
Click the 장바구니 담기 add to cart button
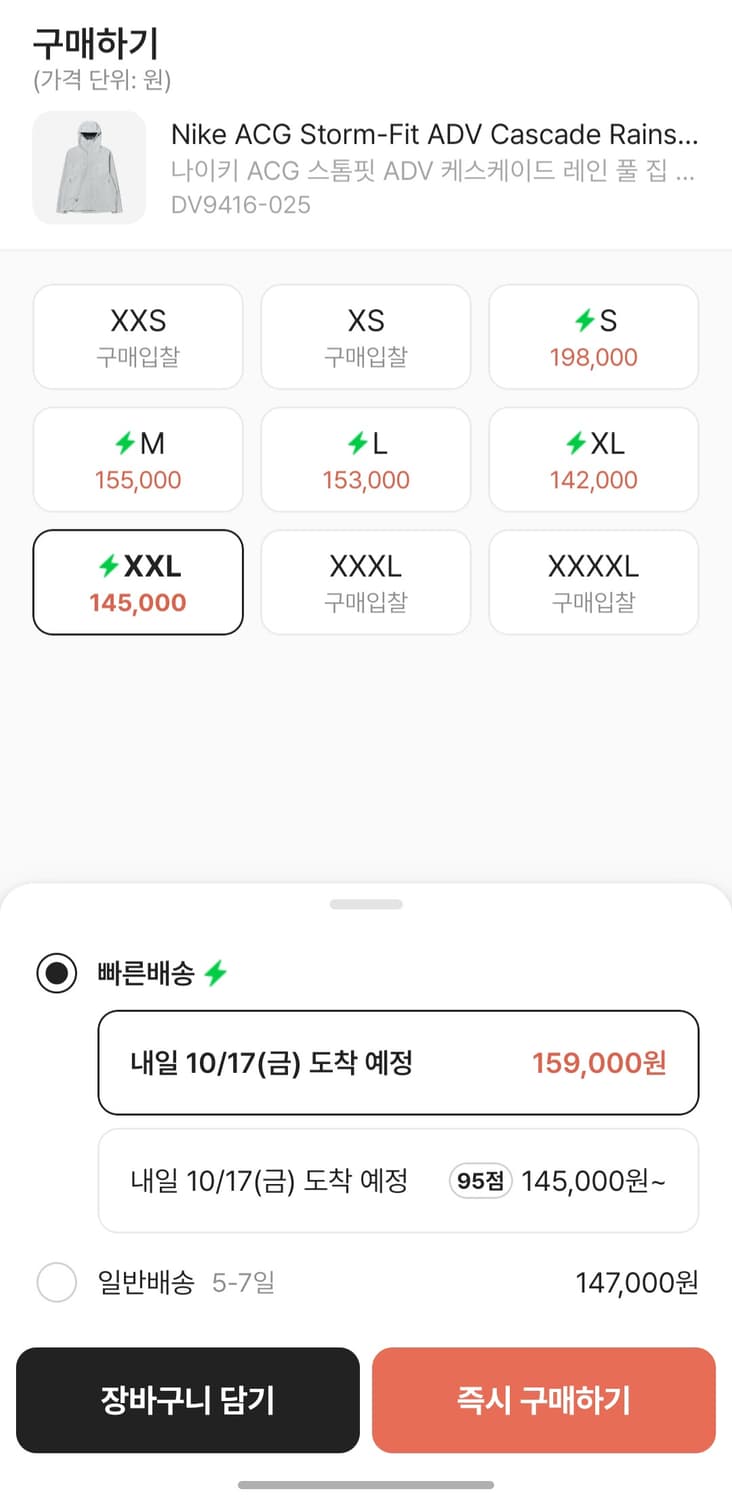186,1400
